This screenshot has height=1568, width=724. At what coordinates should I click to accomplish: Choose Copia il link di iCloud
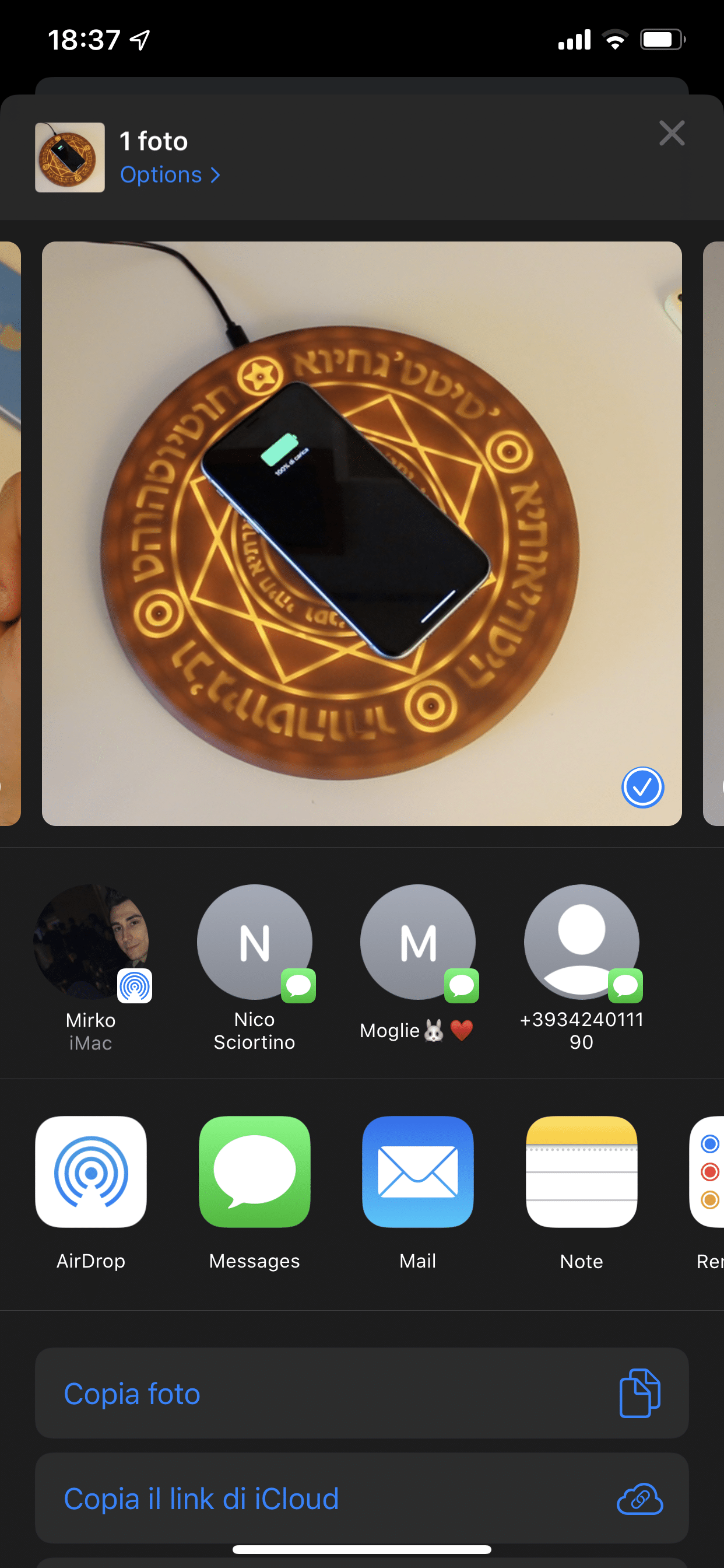coord(361,1498)
